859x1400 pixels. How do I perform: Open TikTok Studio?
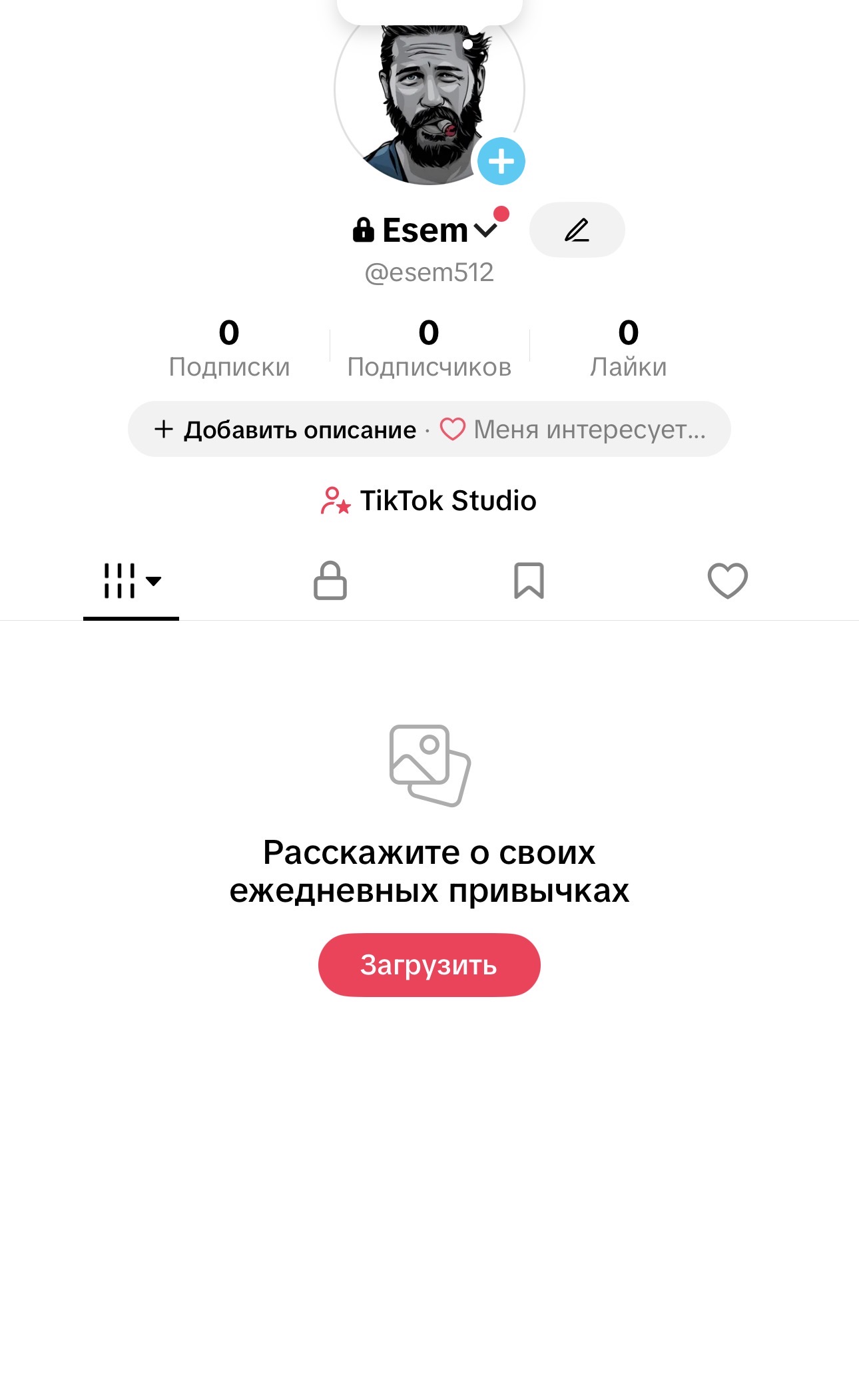pos(429,501)
